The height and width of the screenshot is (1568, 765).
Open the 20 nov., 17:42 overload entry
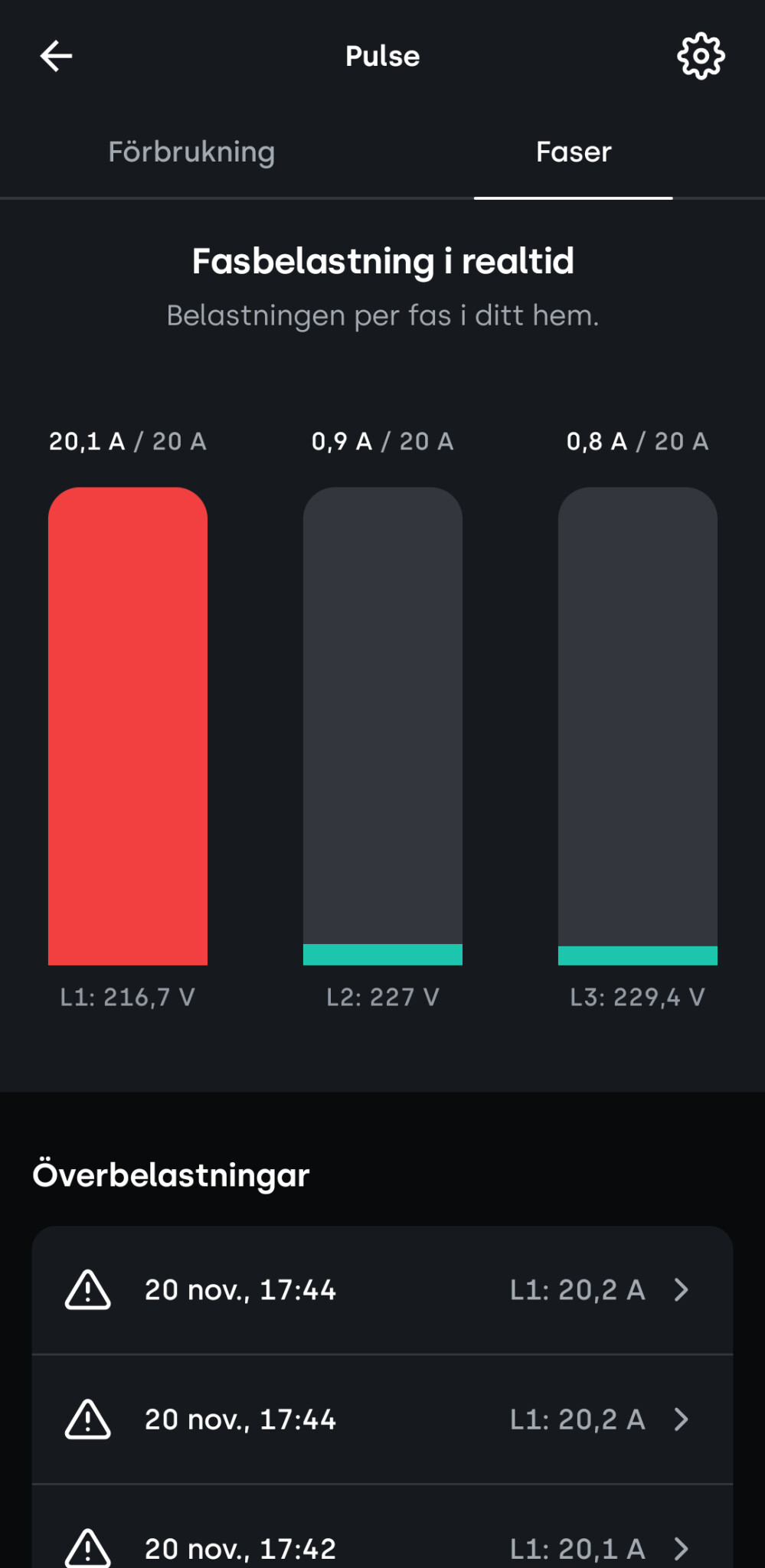click(381, 1547)
